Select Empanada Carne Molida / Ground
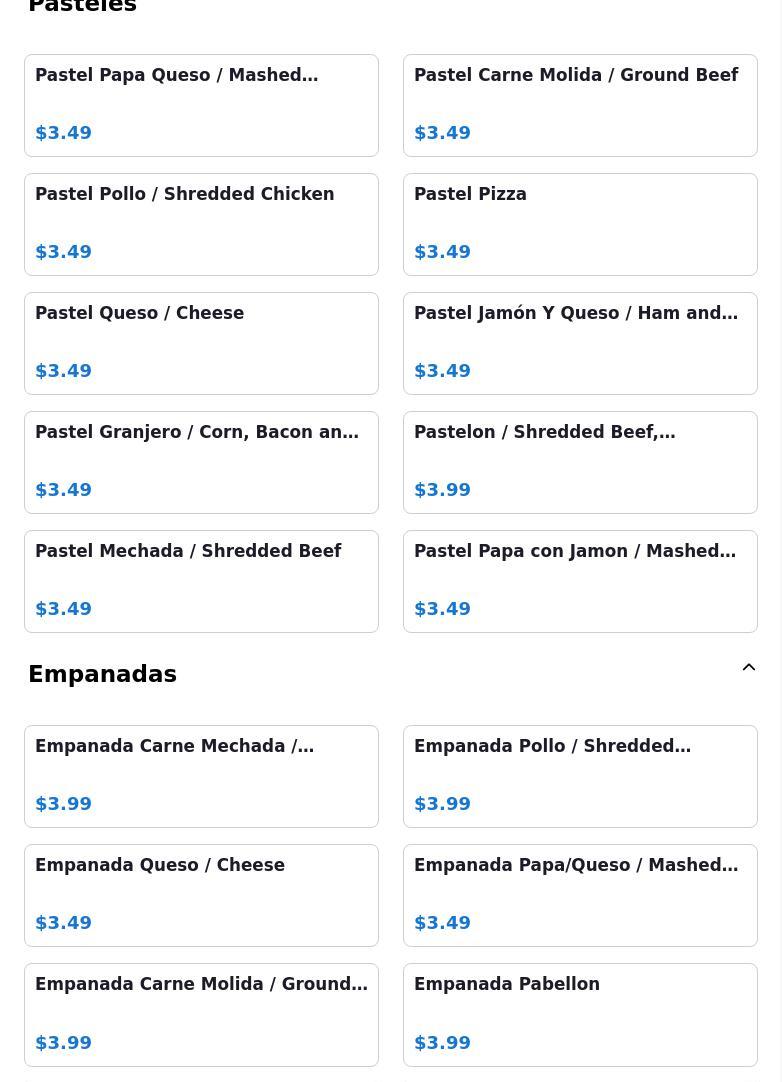 (201, 1014)
